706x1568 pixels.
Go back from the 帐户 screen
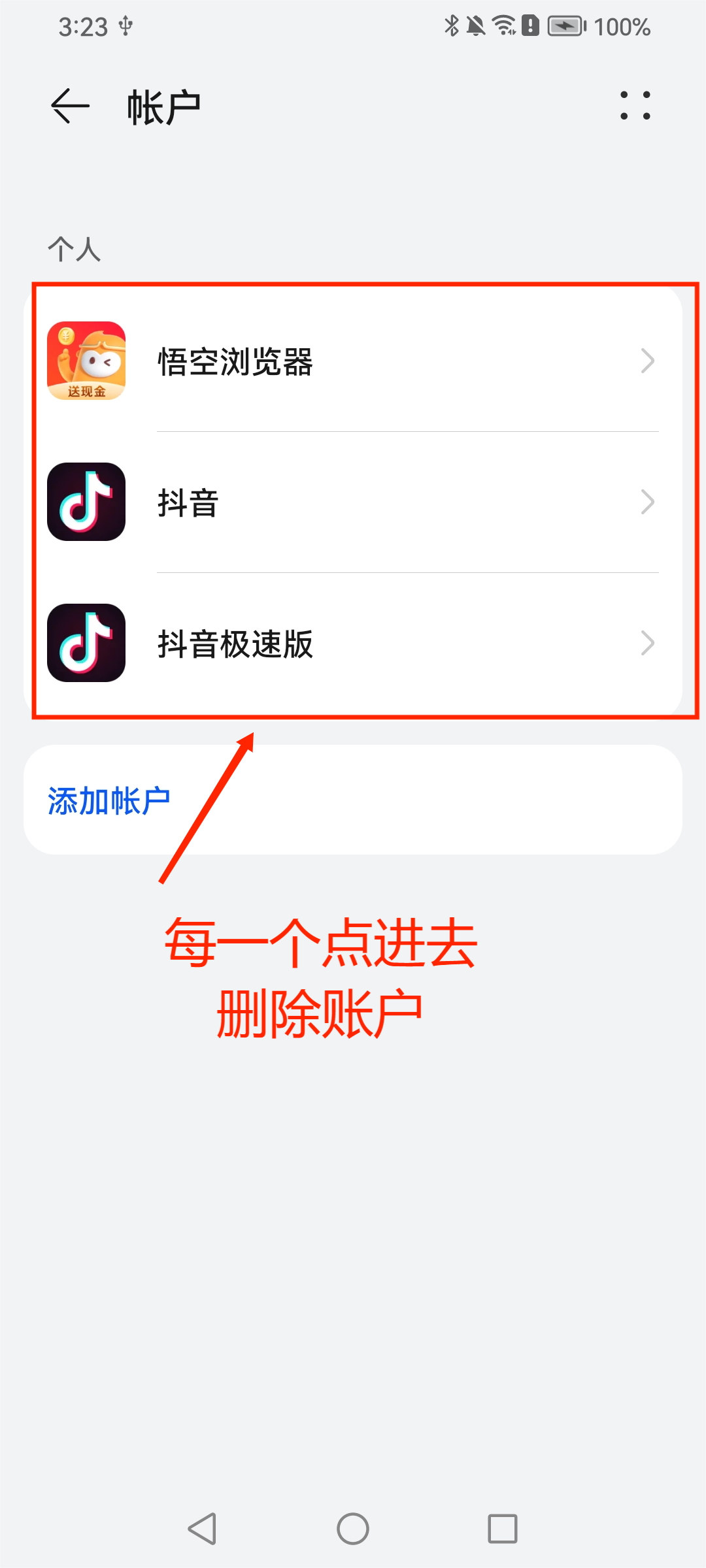[70, 106]
